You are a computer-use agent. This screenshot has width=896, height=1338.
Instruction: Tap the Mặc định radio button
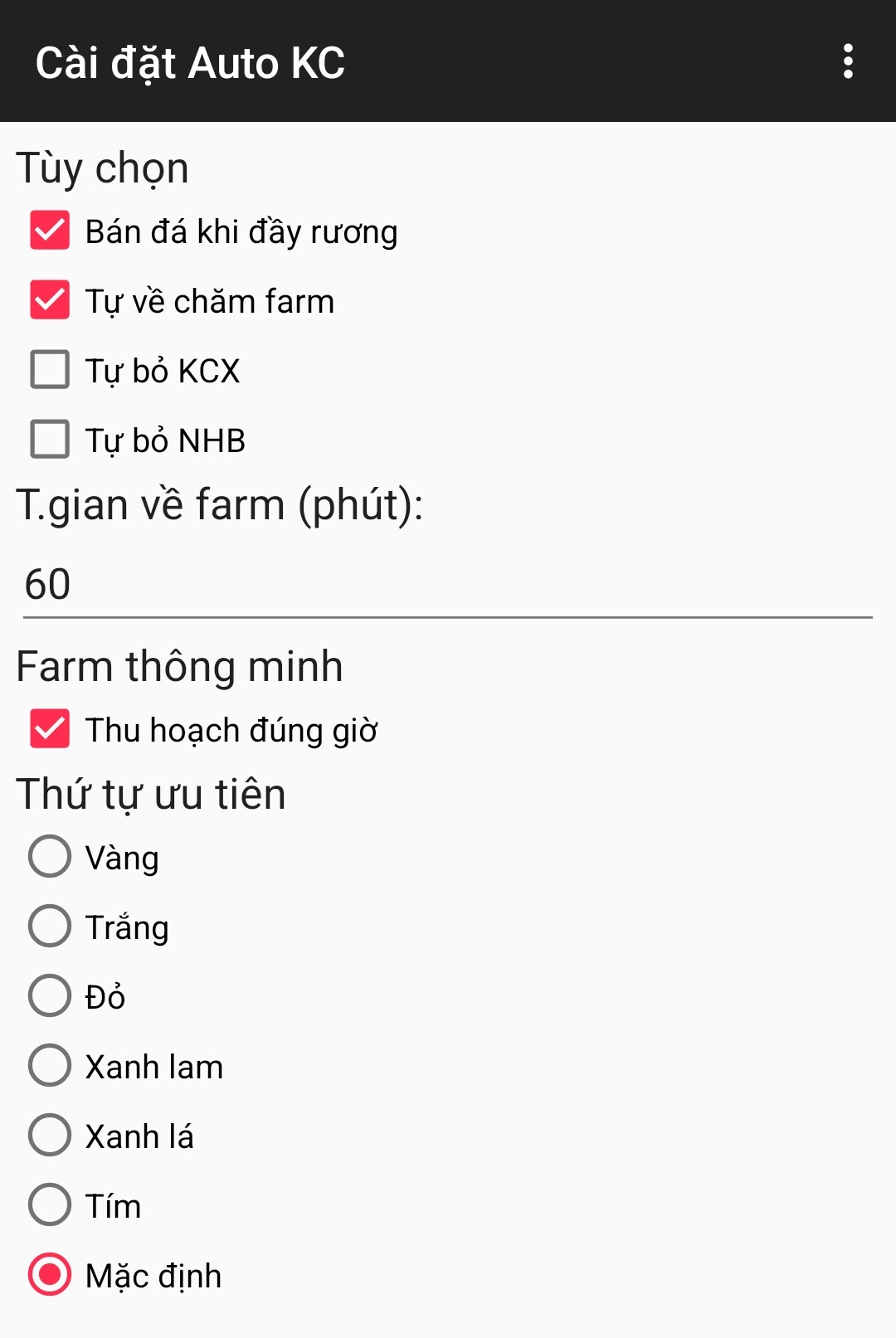(50, 1274)
